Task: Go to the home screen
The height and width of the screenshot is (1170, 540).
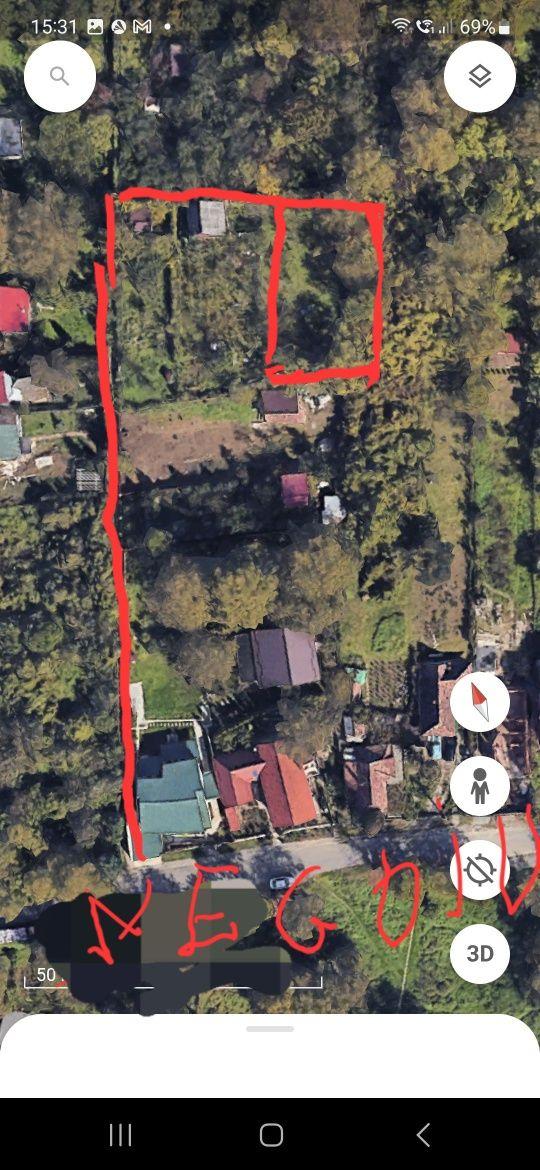Action: point(271,1135)
